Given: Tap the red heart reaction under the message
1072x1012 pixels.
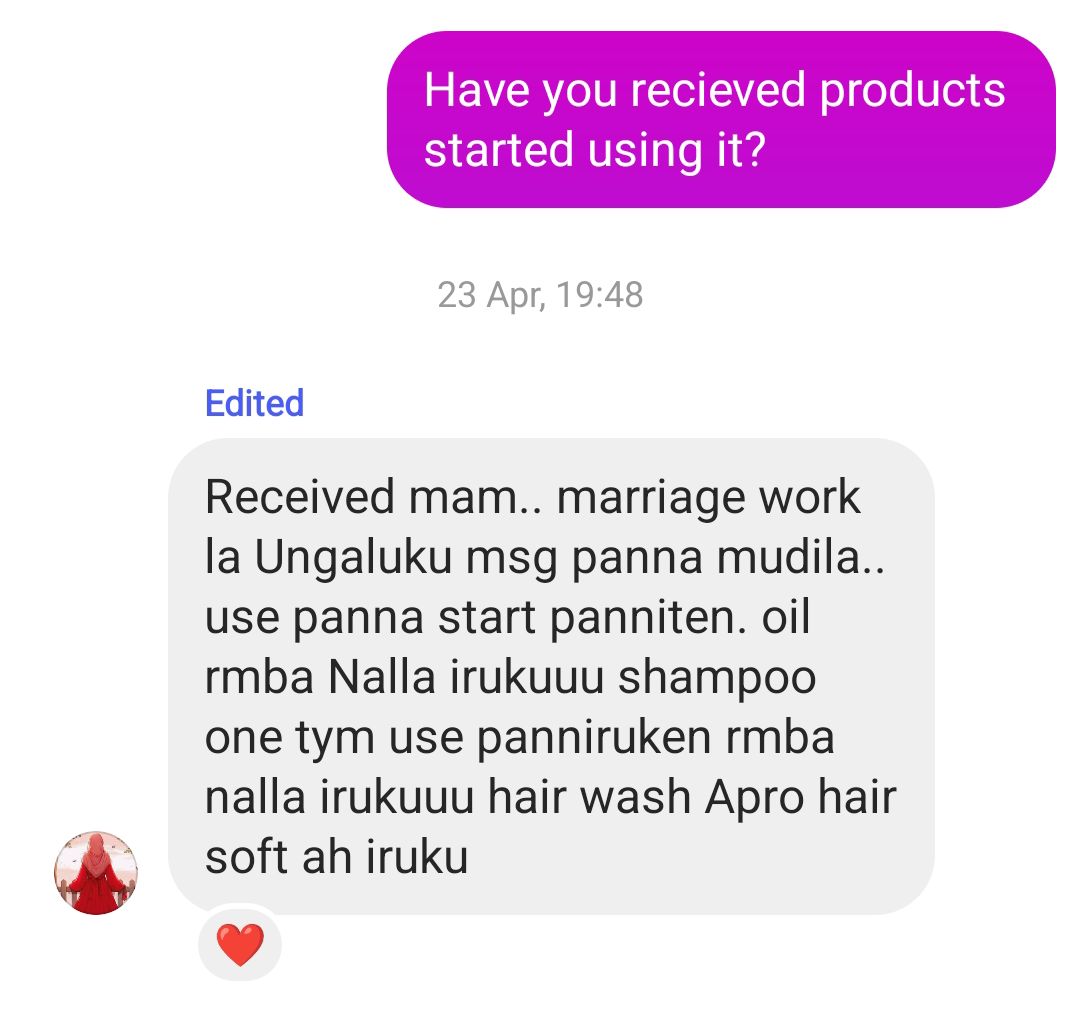Looking at the screenshot, I should pos(240,944).
